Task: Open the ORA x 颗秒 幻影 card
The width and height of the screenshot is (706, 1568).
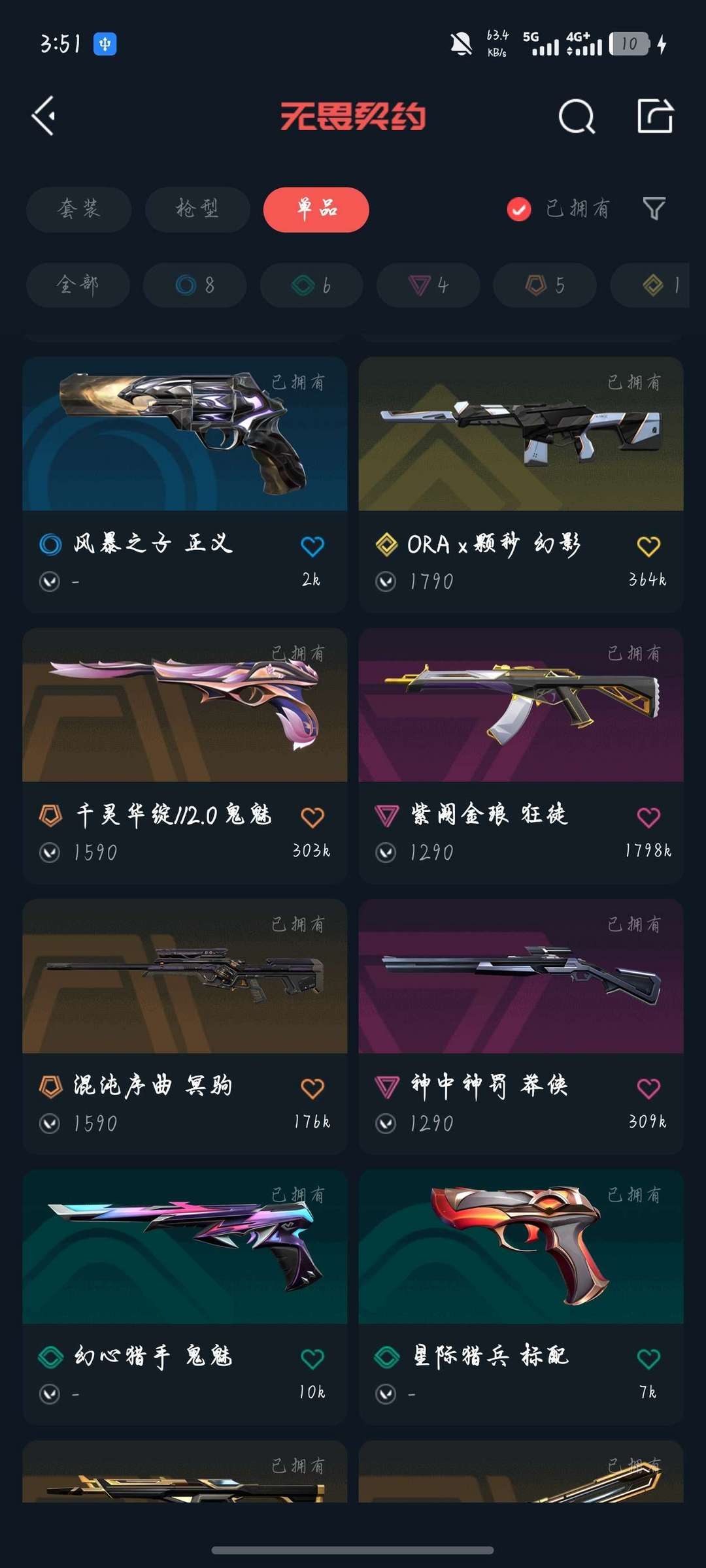Action: tap(521, 484)
